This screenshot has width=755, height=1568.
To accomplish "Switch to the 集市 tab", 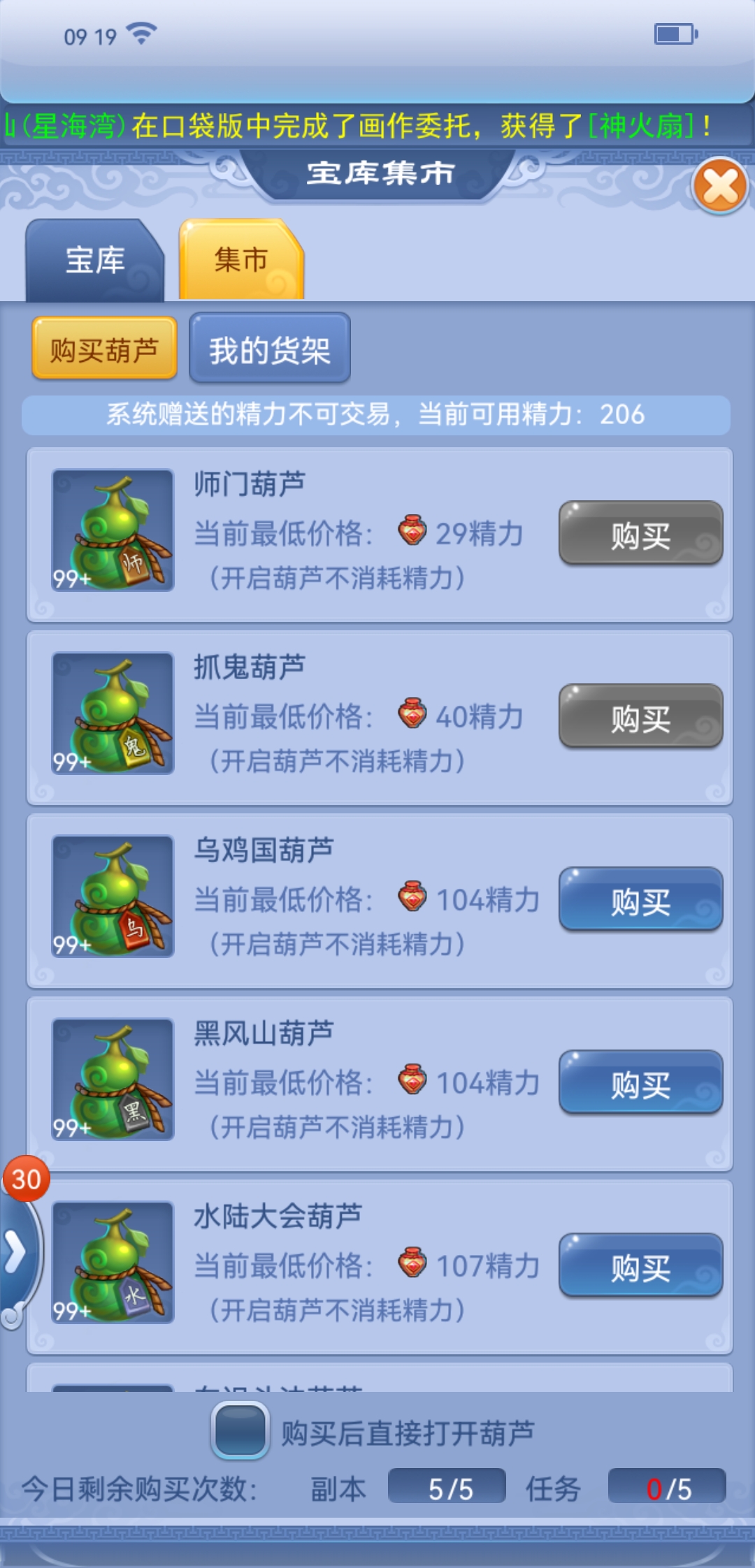I will point(241,260).
